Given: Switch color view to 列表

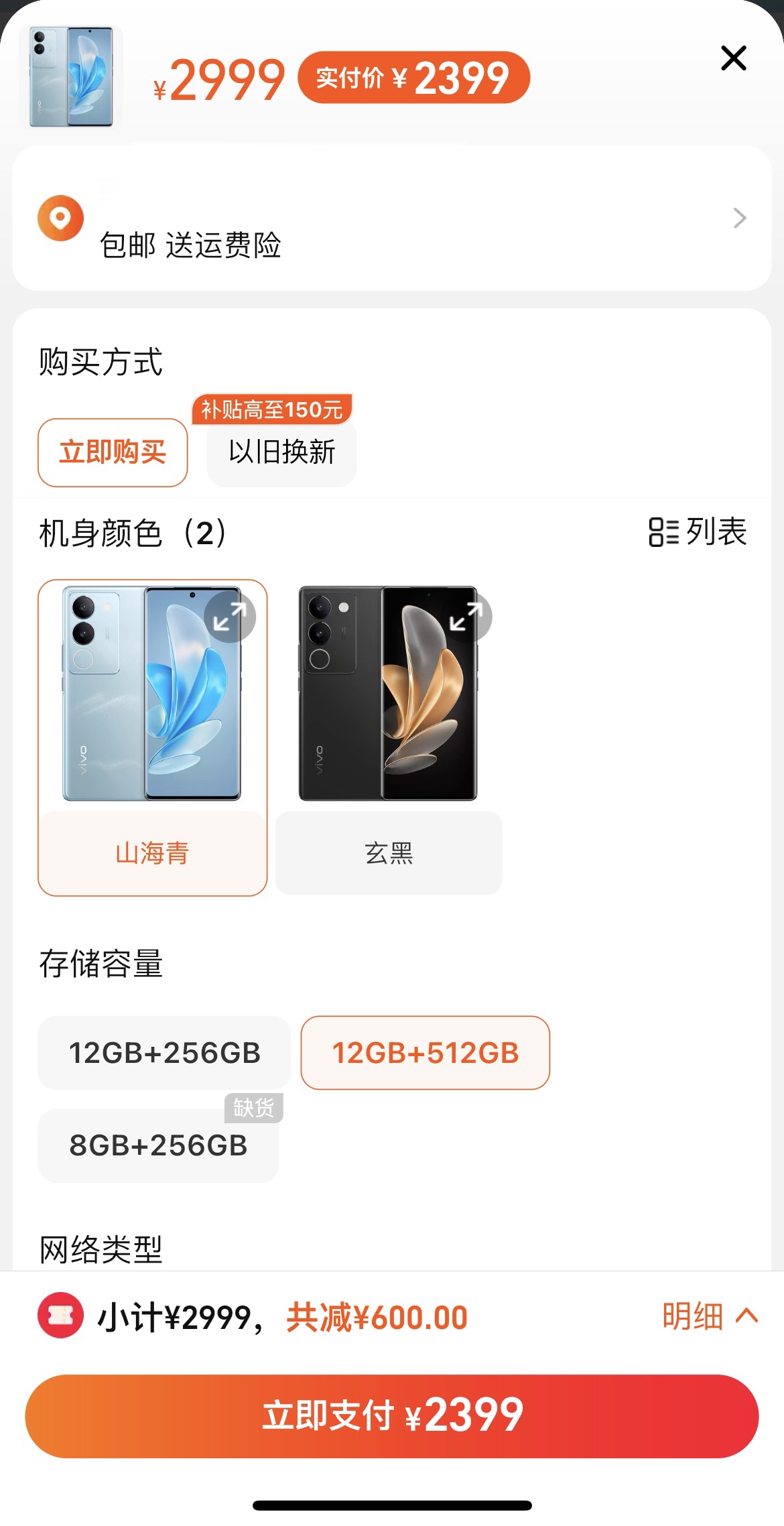Looking at the screenshot, I should [698, 532].
